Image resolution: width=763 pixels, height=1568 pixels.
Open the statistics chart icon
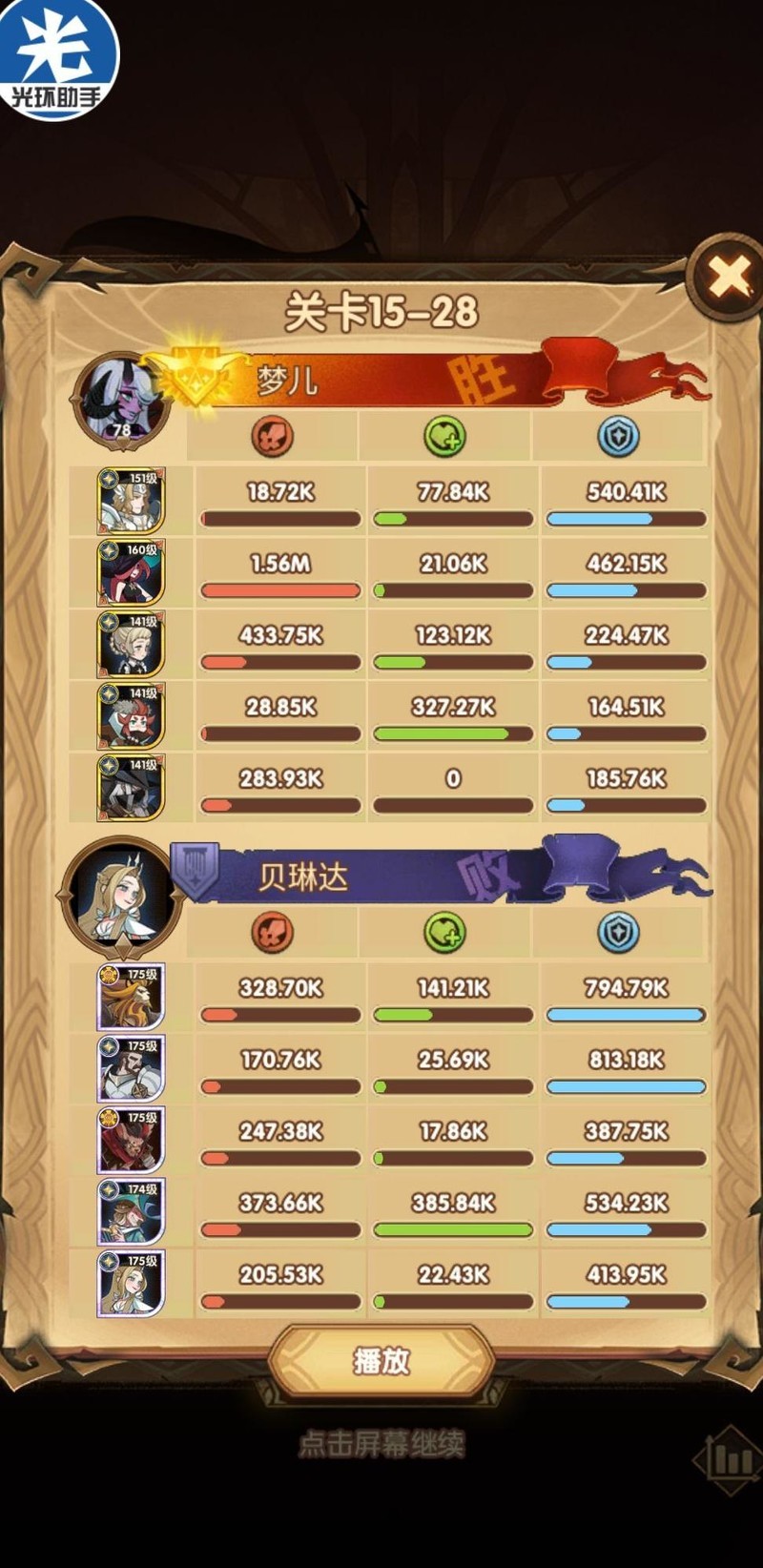tap(730, 1459)
